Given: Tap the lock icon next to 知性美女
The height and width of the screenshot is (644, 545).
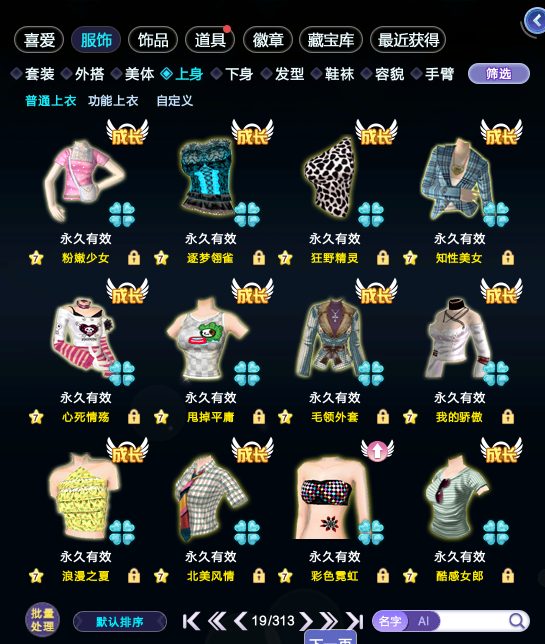Looking at the screenshot, I should [508, 258].
